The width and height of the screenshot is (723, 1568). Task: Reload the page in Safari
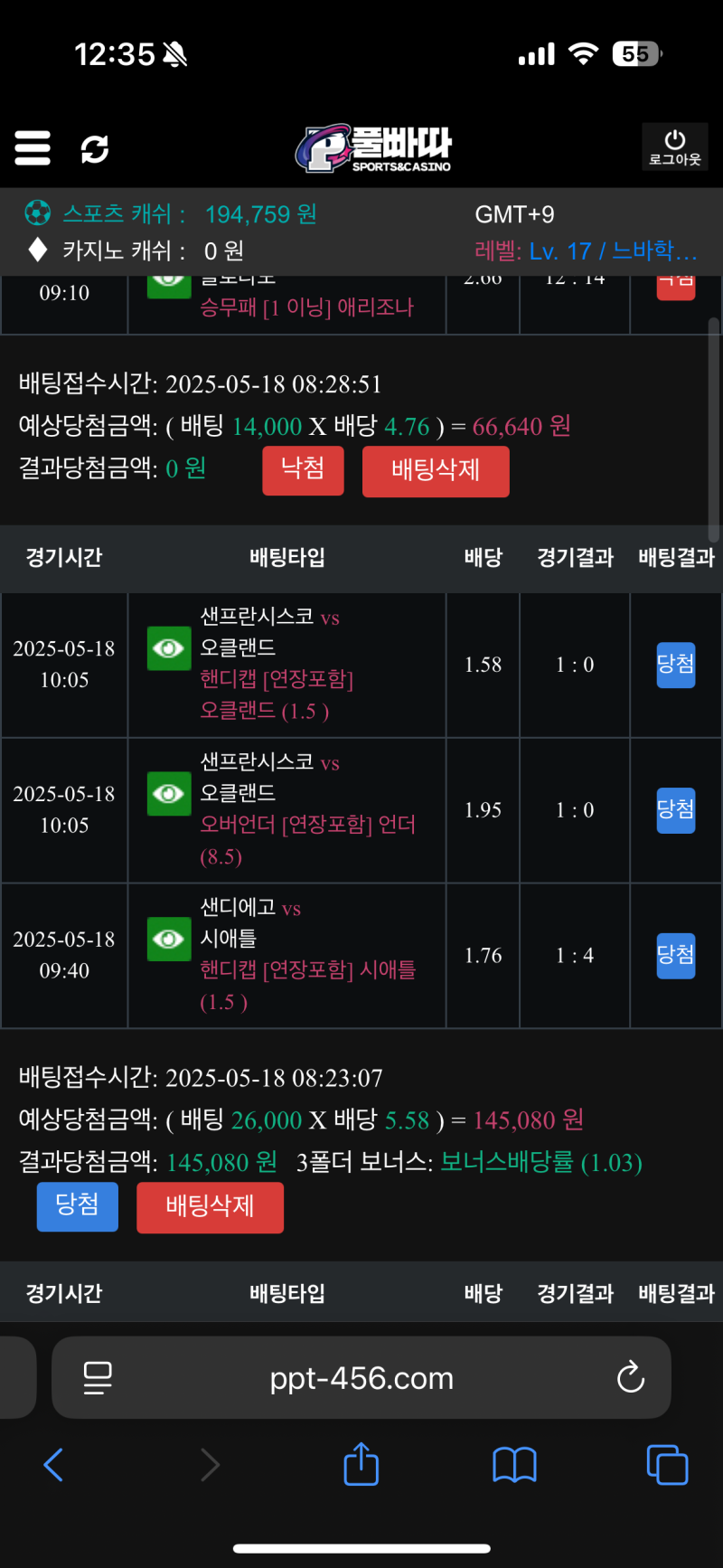630,1378
